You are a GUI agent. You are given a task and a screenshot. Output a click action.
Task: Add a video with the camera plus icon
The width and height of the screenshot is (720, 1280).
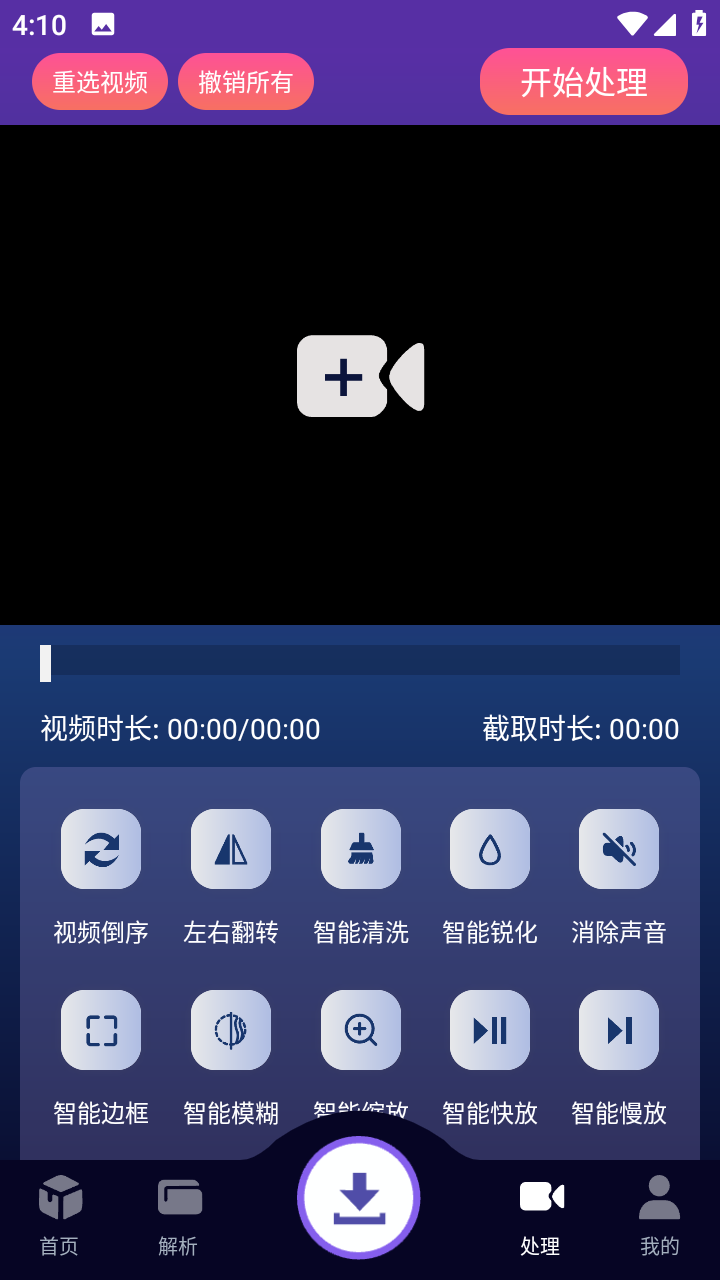tap(360, 376)
